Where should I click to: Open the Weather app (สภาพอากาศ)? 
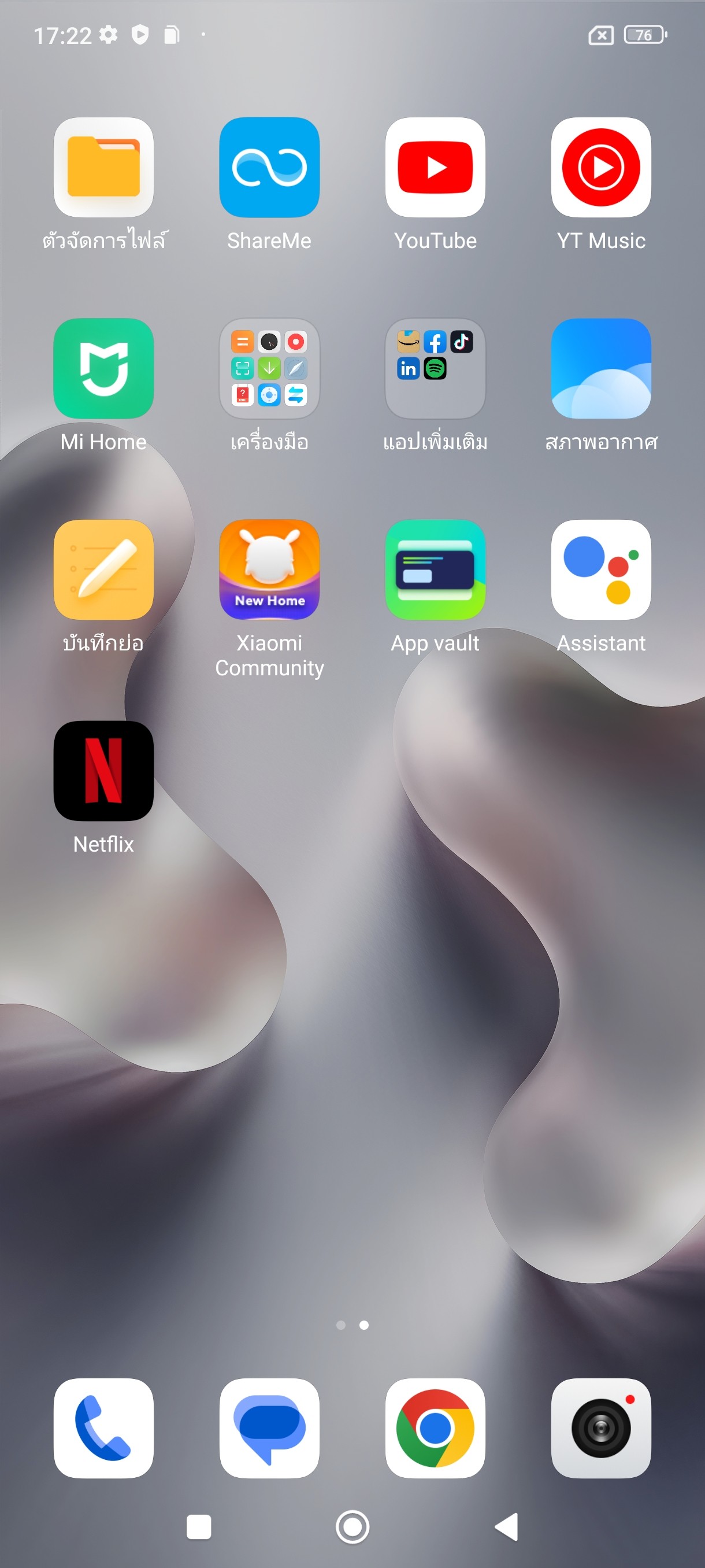click(x=600, y=368)
